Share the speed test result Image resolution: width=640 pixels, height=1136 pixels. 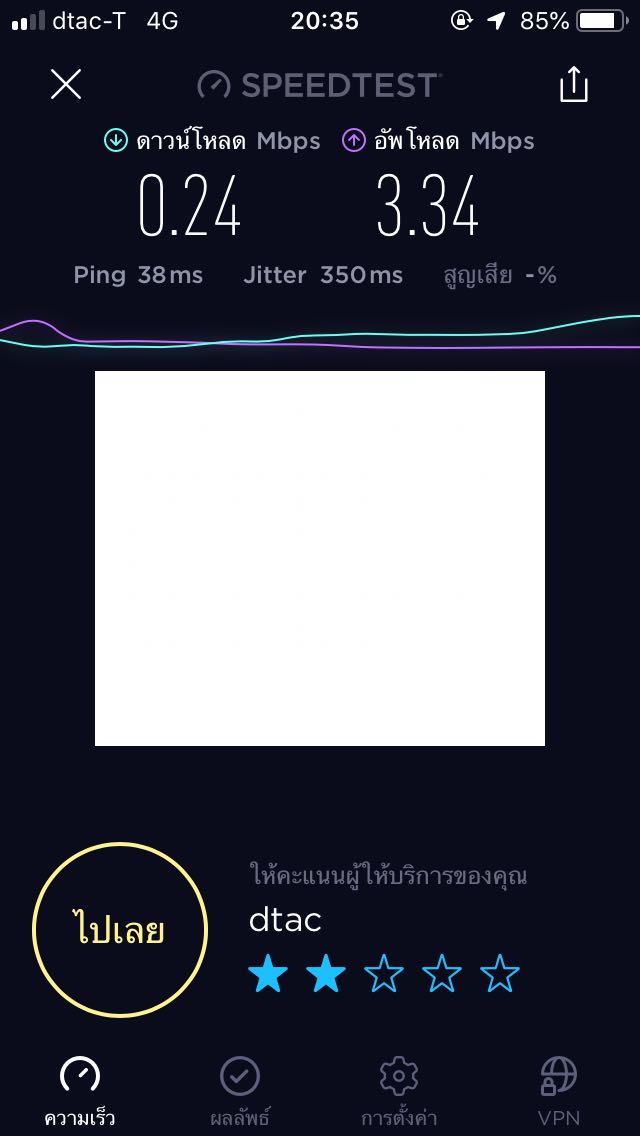click(x=574, y=85)
